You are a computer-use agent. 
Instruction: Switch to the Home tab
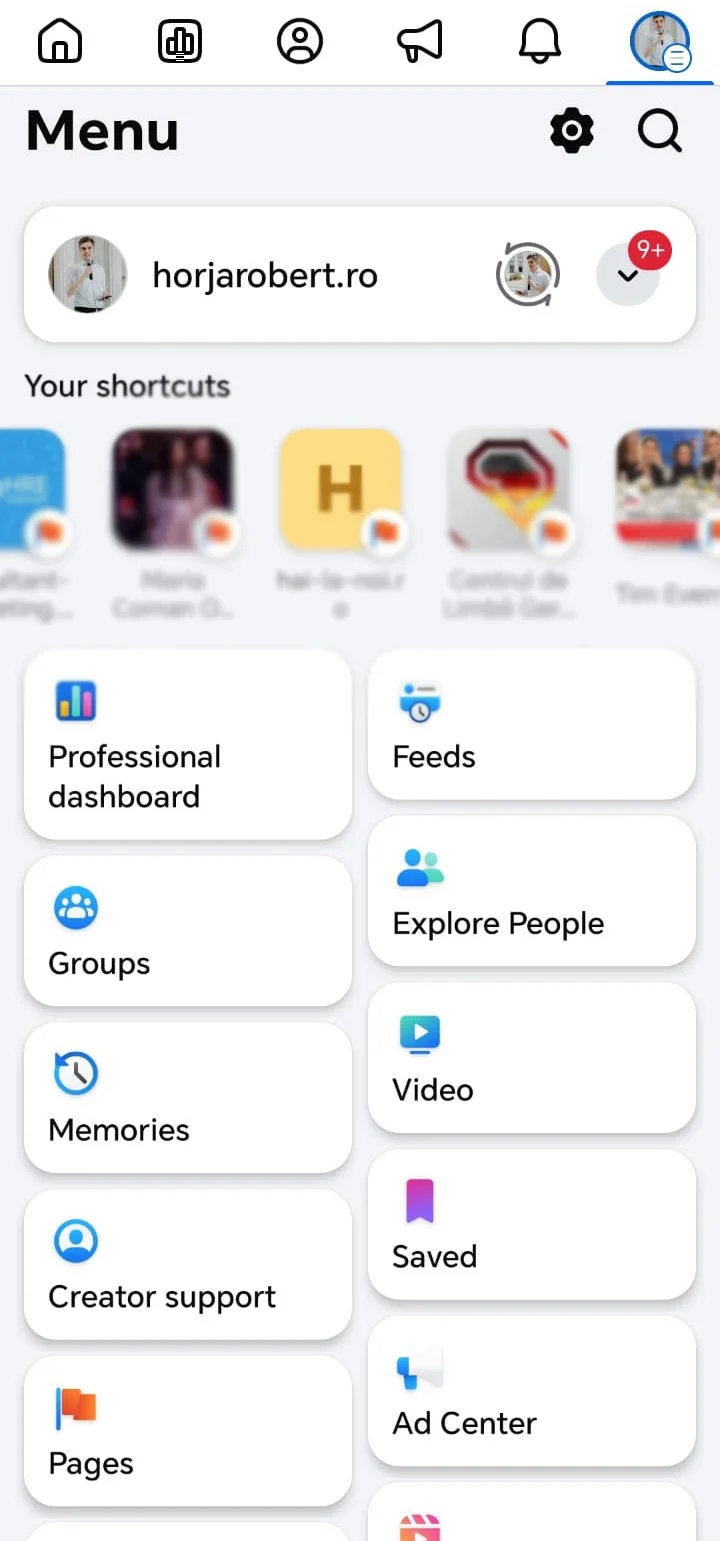(60, 43)
